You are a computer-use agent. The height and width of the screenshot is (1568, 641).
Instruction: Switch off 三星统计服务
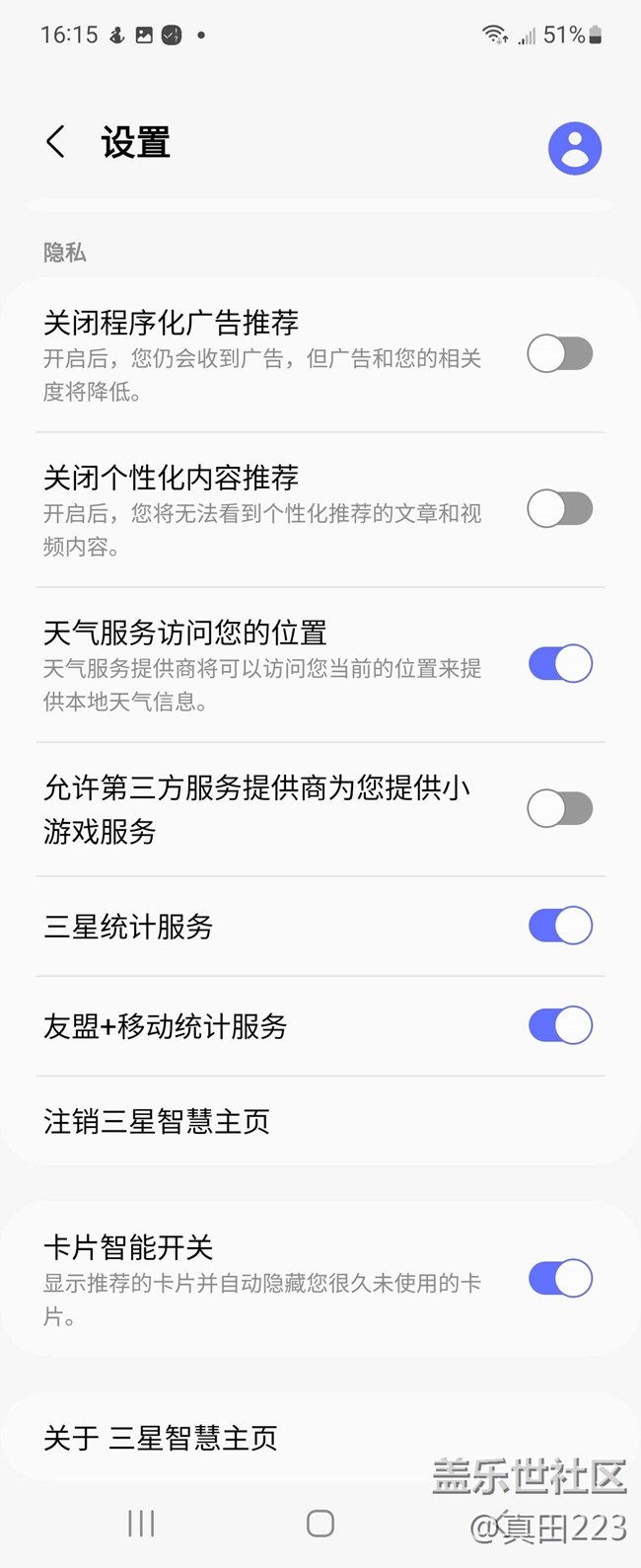560,926
